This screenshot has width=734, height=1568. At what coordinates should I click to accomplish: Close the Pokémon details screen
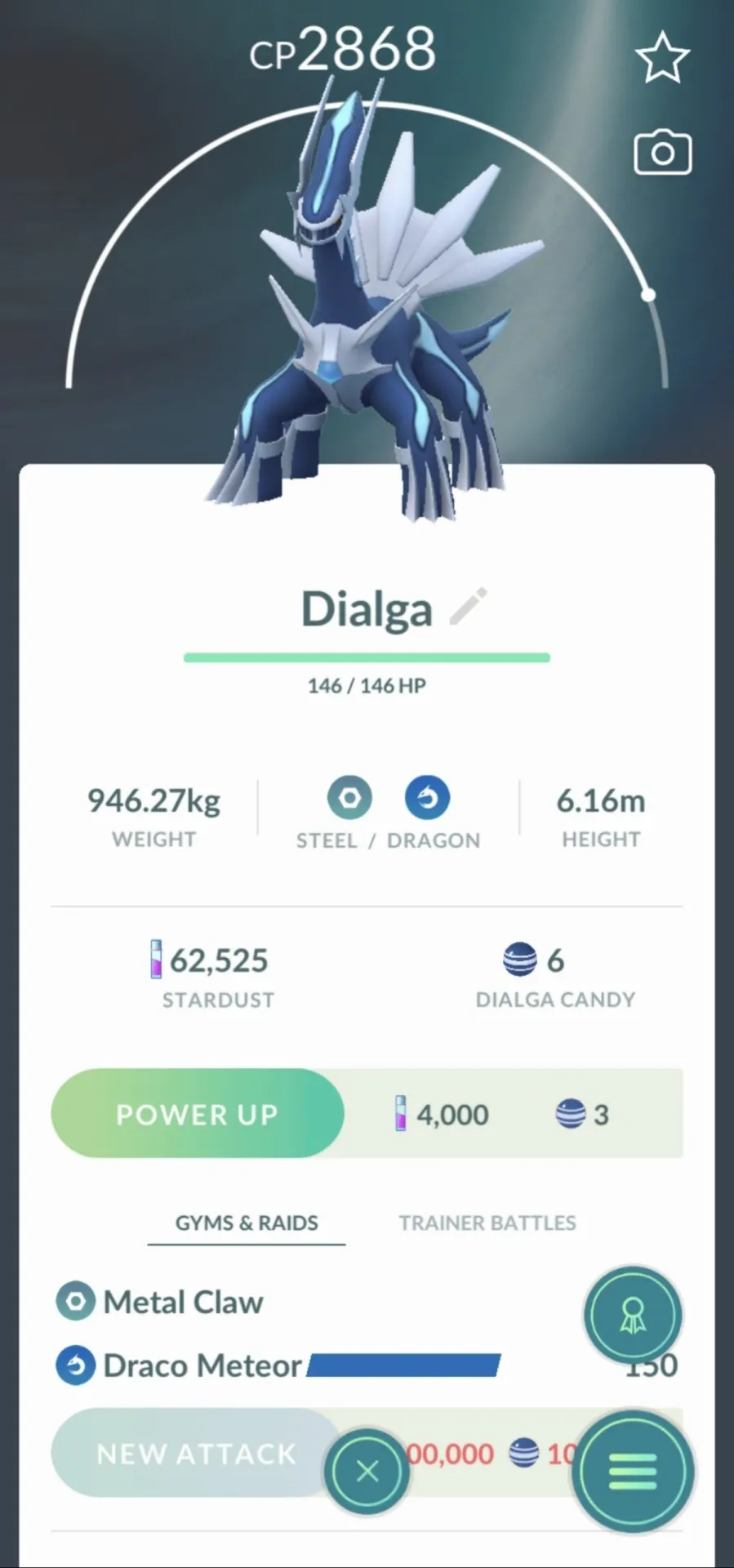click(x=367, y=1471)
